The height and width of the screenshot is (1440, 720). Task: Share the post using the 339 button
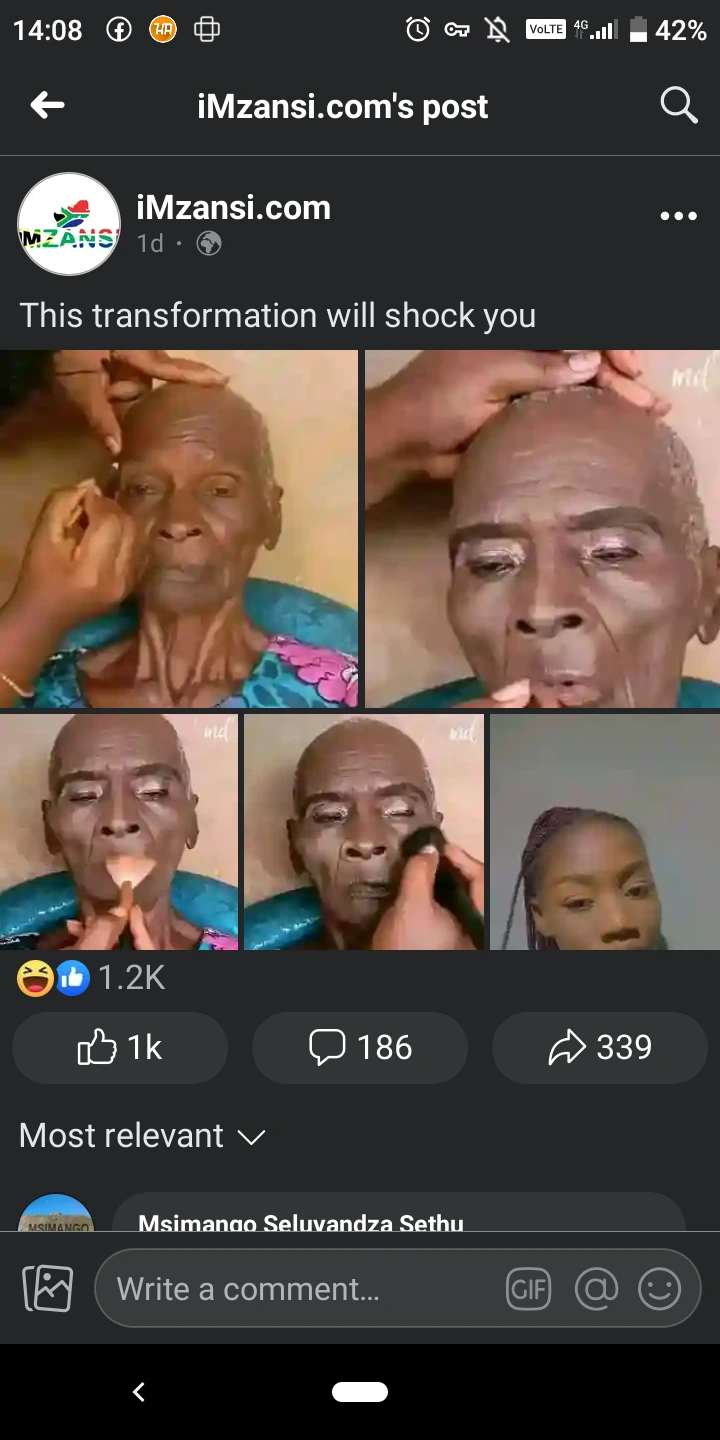coord(600,1047)
